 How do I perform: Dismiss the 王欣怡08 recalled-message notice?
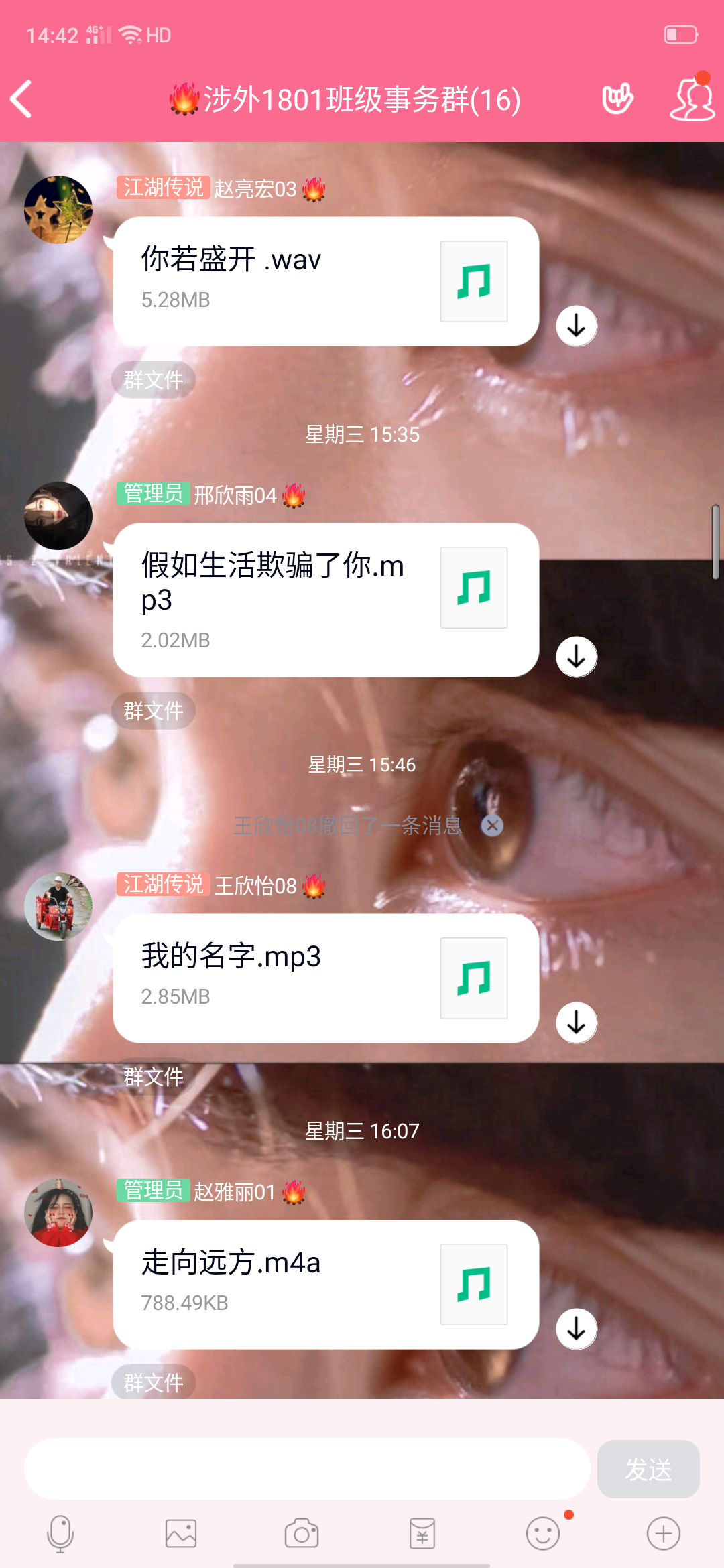[x=492, y=826]
